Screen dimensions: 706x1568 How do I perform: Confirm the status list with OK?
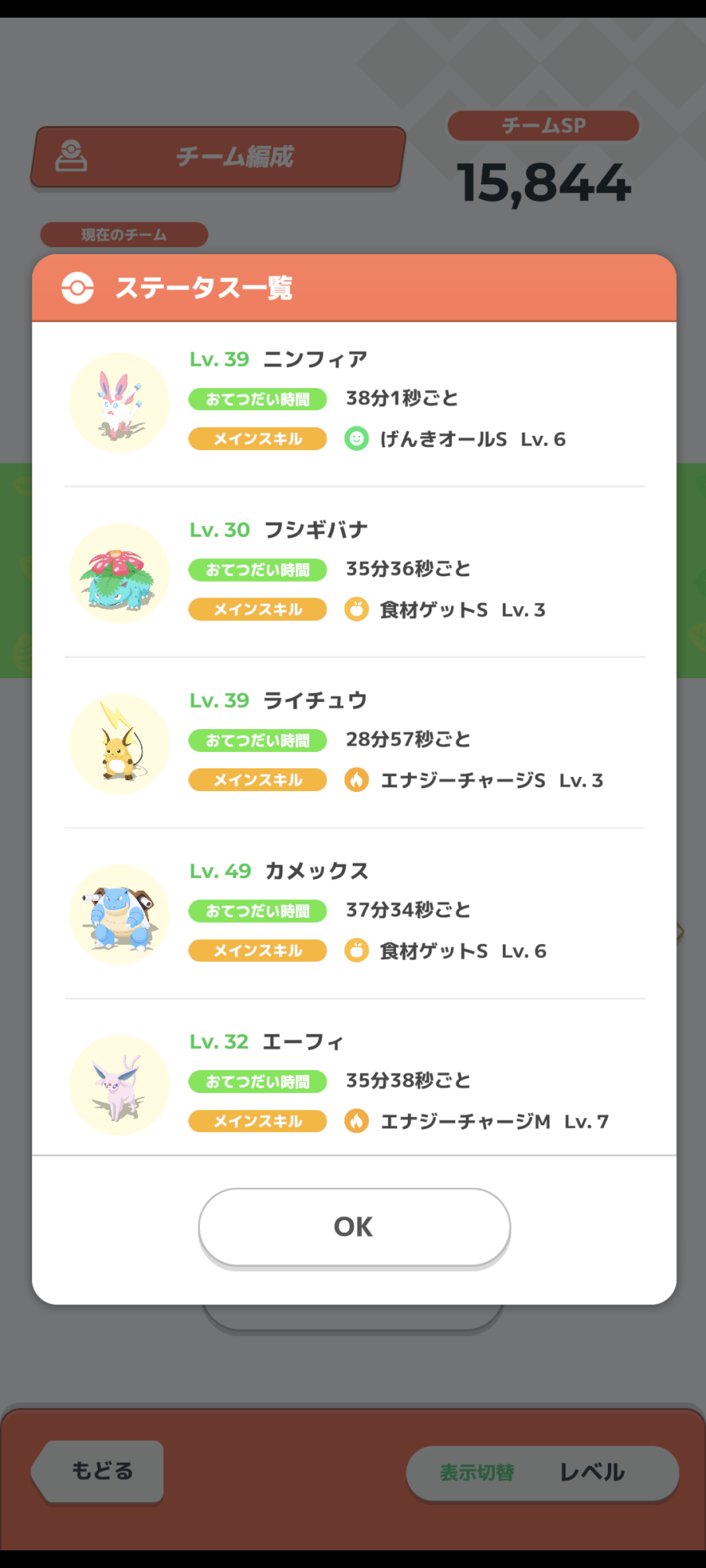[354, 1226]
